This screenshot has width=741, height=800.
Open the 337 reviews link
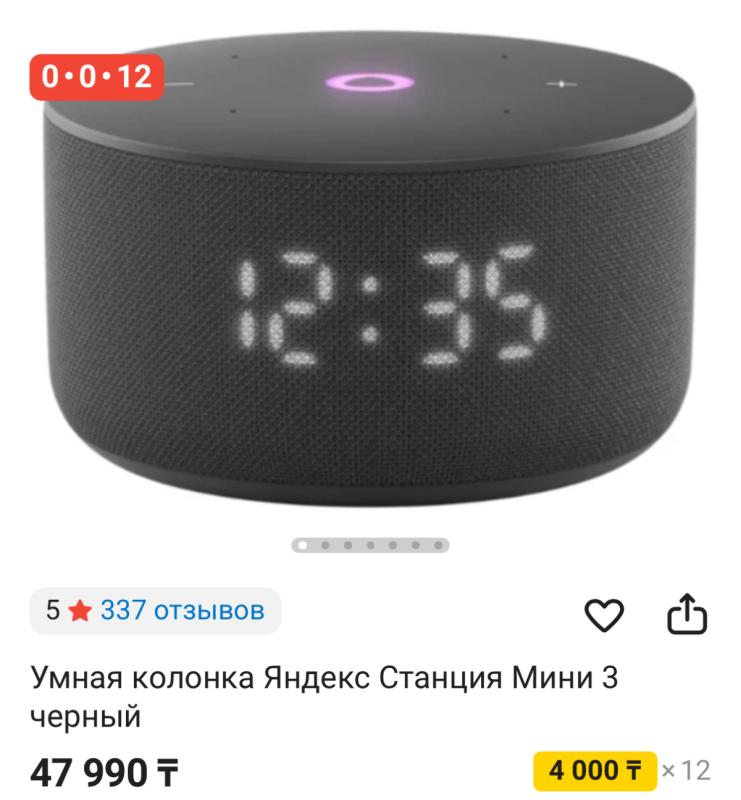[x=182, y=610]
